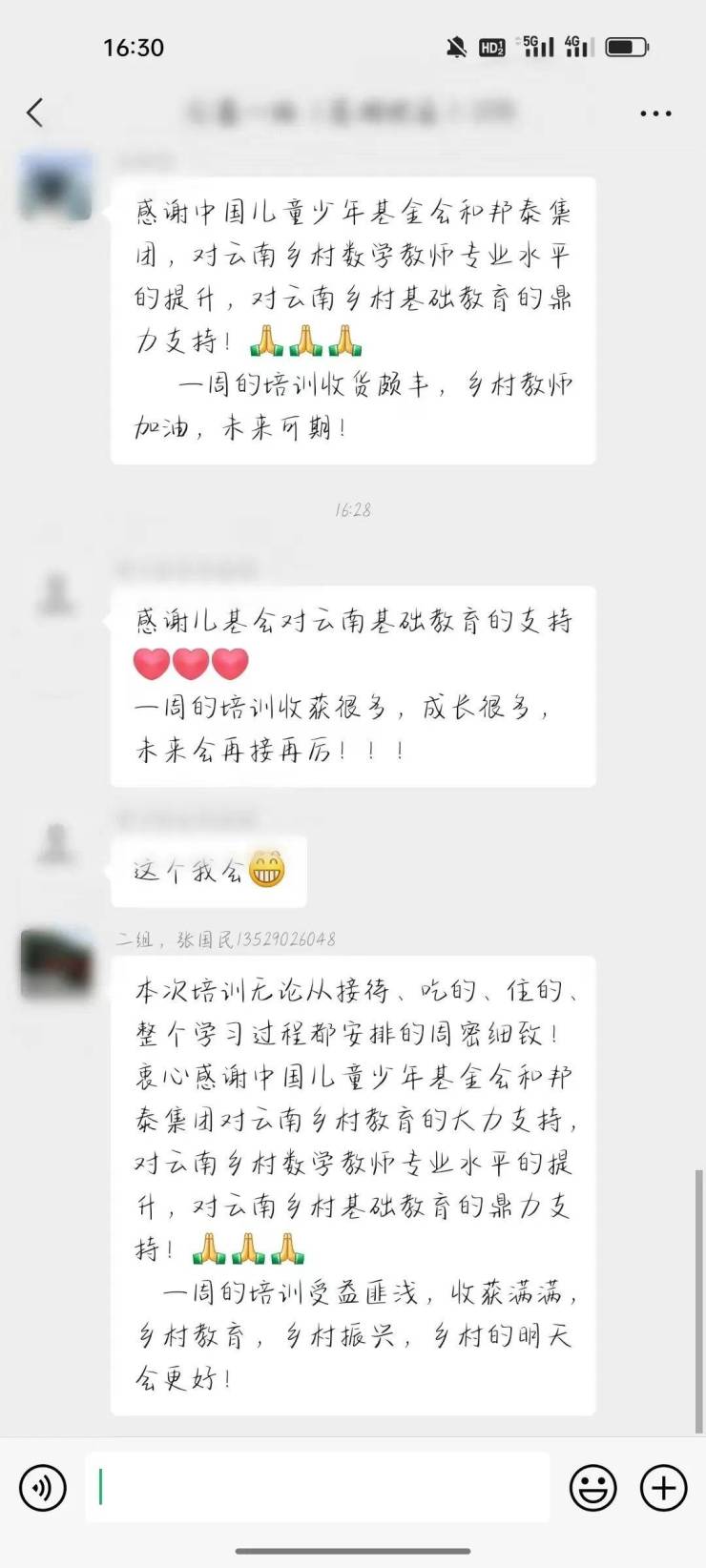Image resolution: width=706 pixels, height=1568 pixels.
Task: Open avatar beside 感谢儿基会 message
Action: 57,594
